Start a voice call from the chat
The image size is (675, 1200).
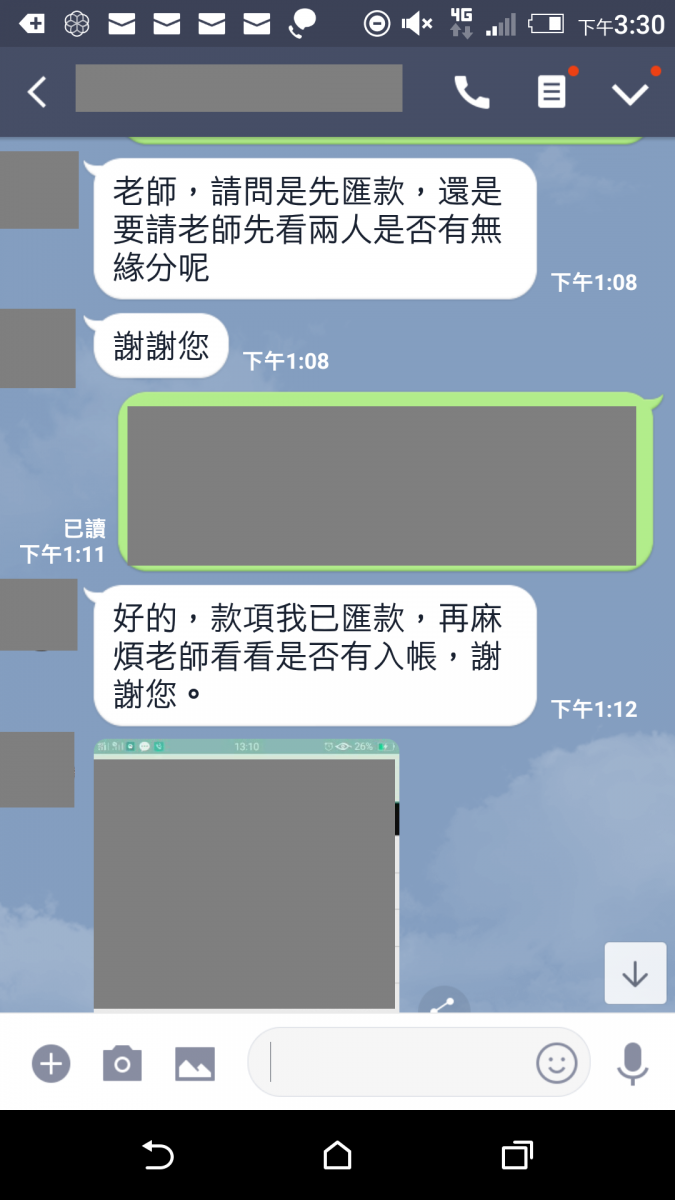pos(471,92)
